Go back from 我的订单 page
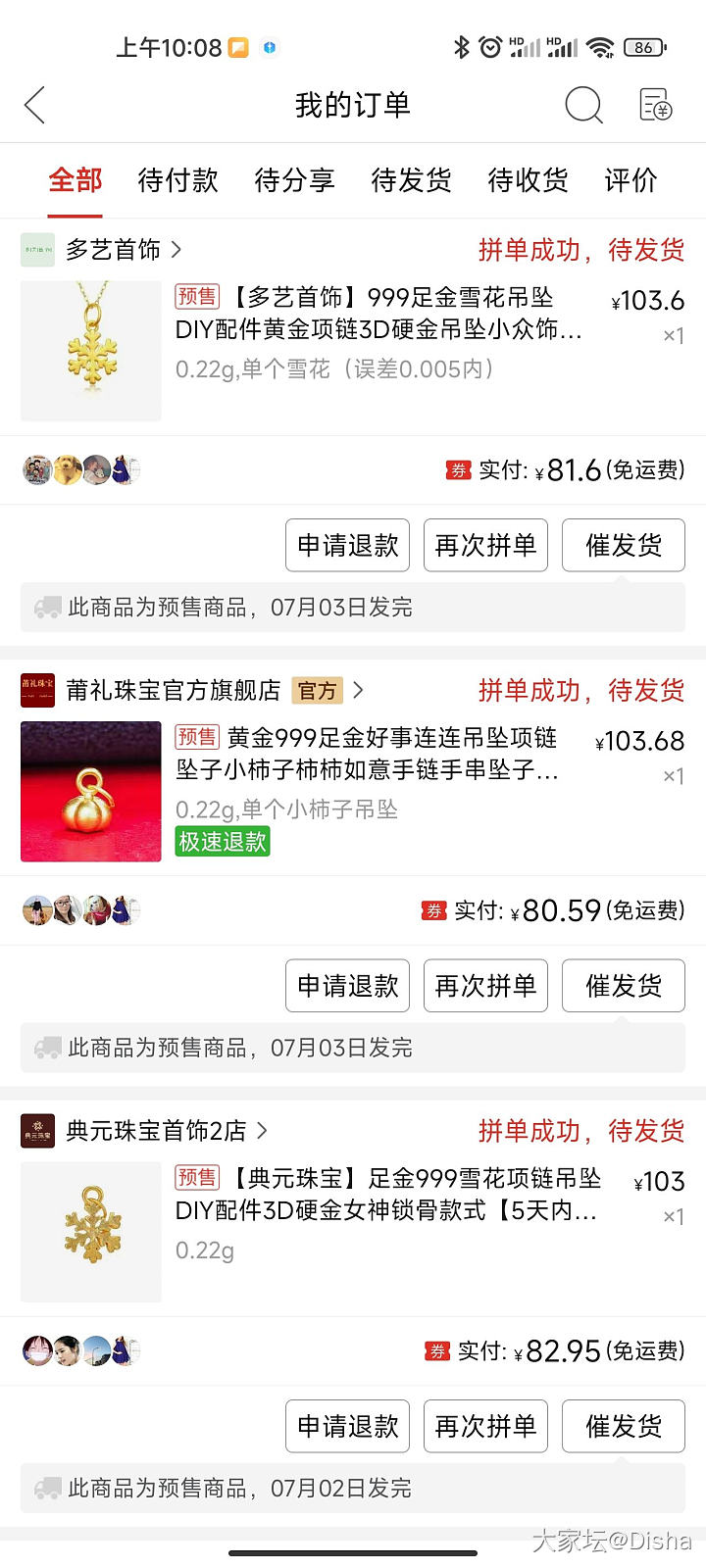Image resolution: width=706 pixels, height=1568 pixels. [x=35, y=105]
